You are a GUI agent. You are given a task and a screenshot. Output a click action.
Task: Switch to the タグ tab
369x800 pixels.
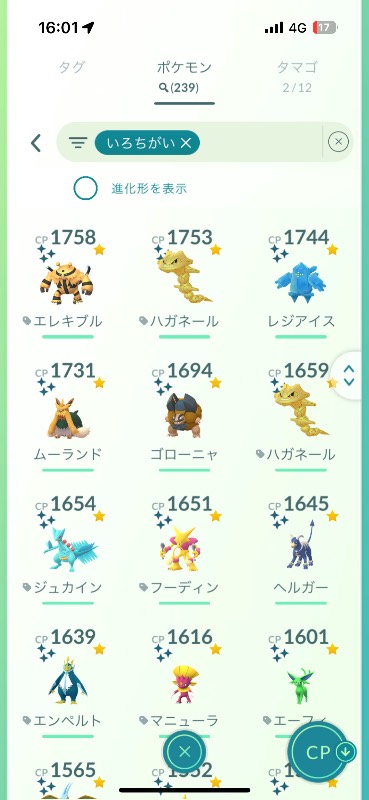(71, 67)
